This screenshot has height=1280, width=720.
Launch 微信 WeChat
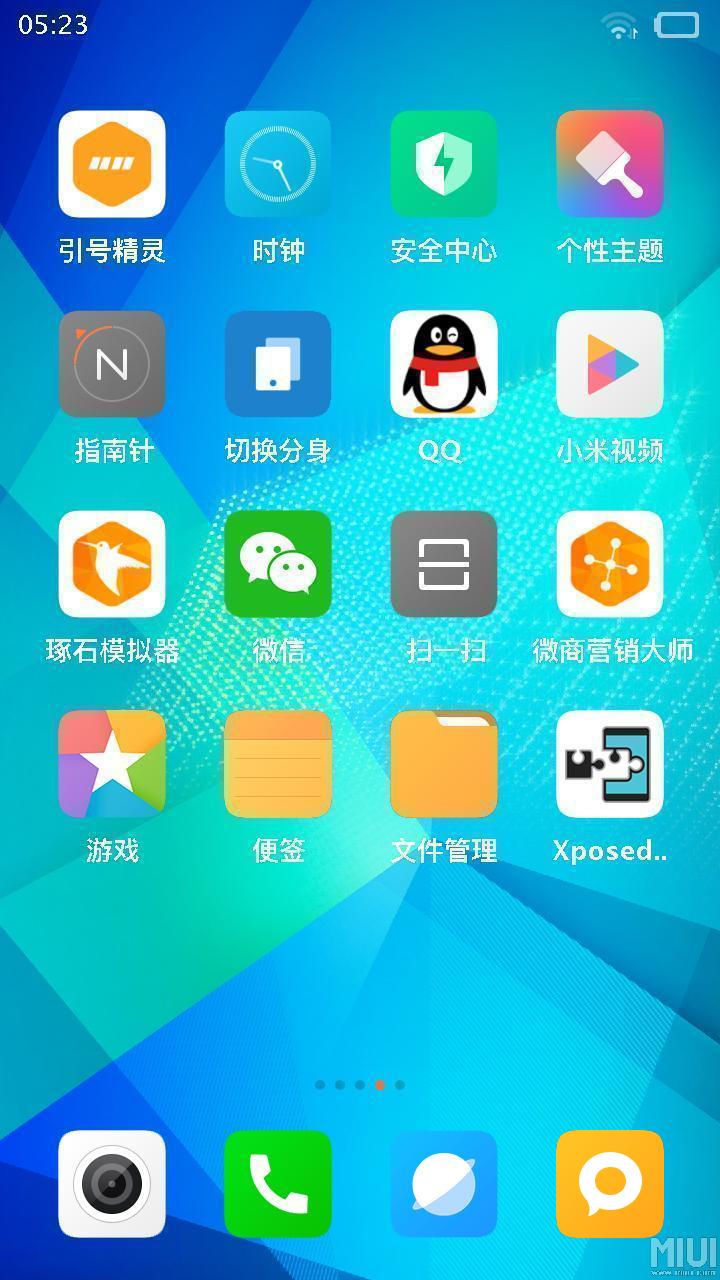tap(277, 564)
